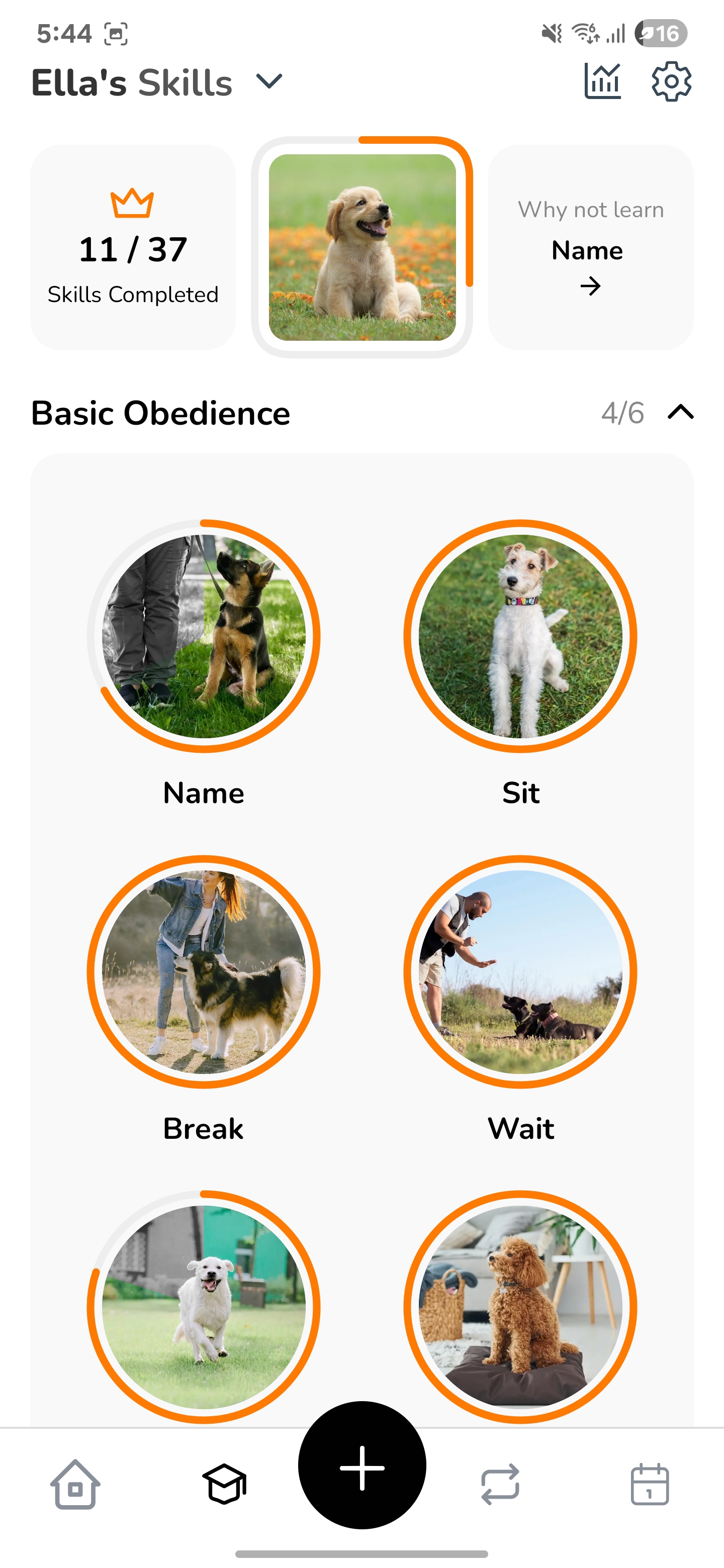
Task: Tap Ella's puppy profile photo
Action: pos(363,247)
